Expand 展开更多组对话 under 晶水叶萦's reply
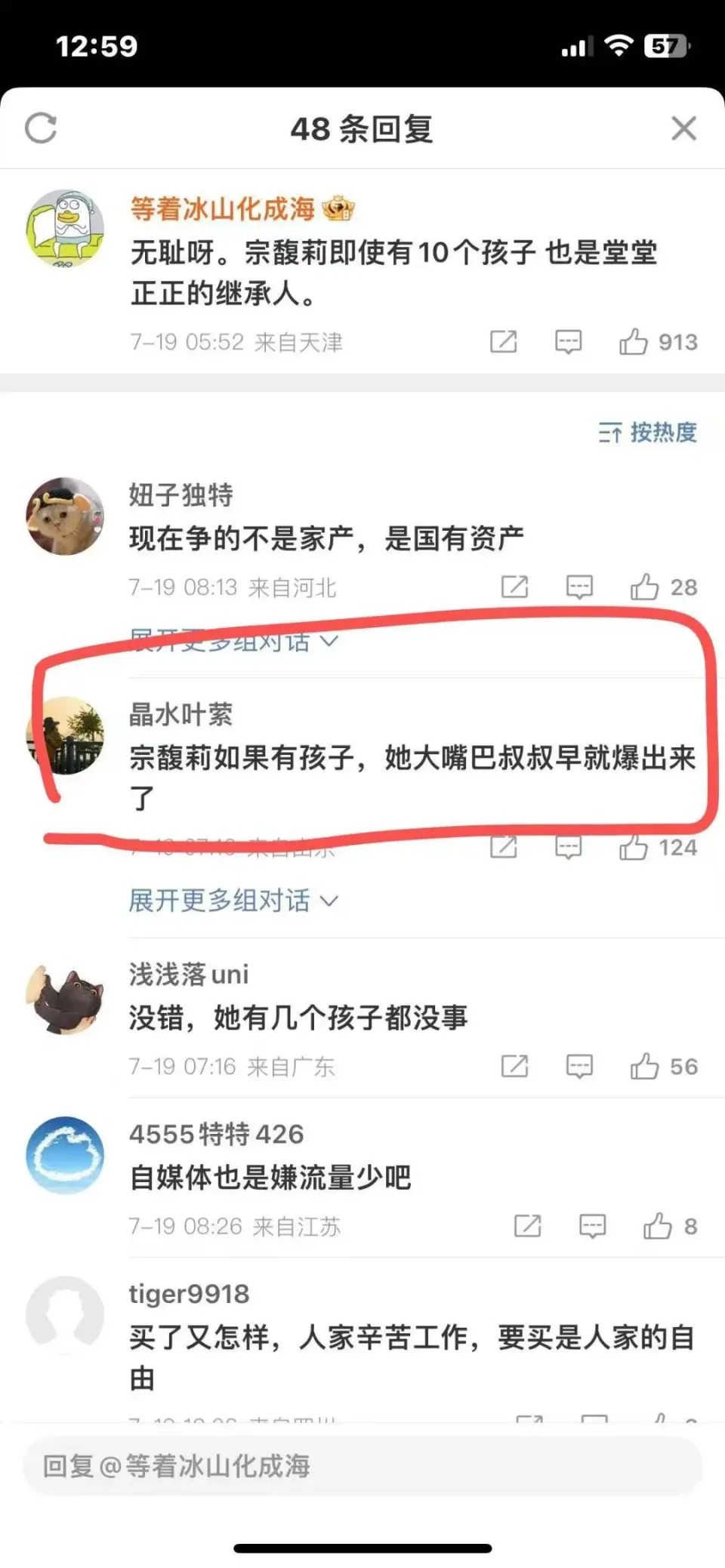The width and height of the screenshot is (725, 1568). (x=233, y=901)
